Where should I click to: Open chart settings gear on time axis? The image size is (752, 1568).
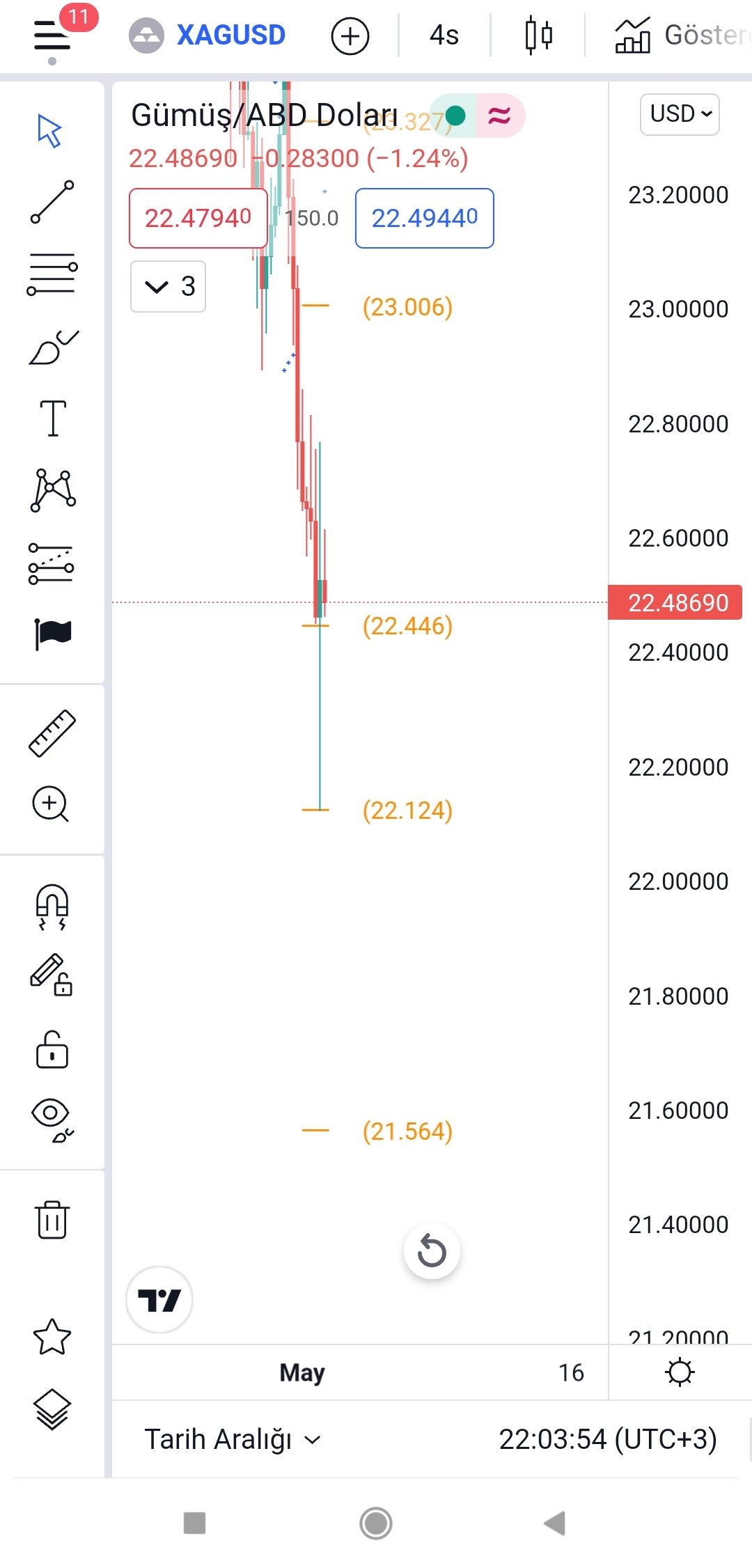(680, 1372)
